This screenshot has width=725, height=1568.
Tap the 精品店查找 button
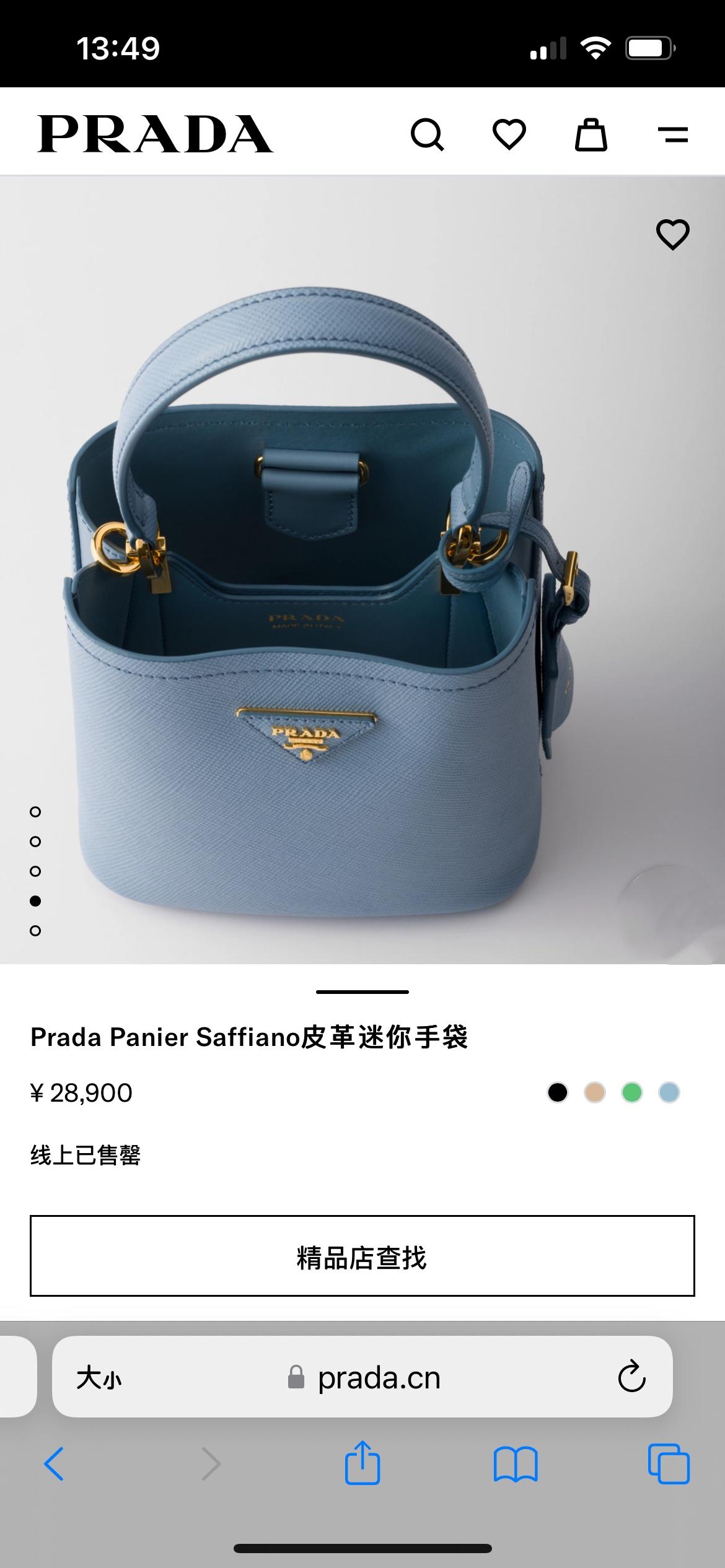[362, 1256]
